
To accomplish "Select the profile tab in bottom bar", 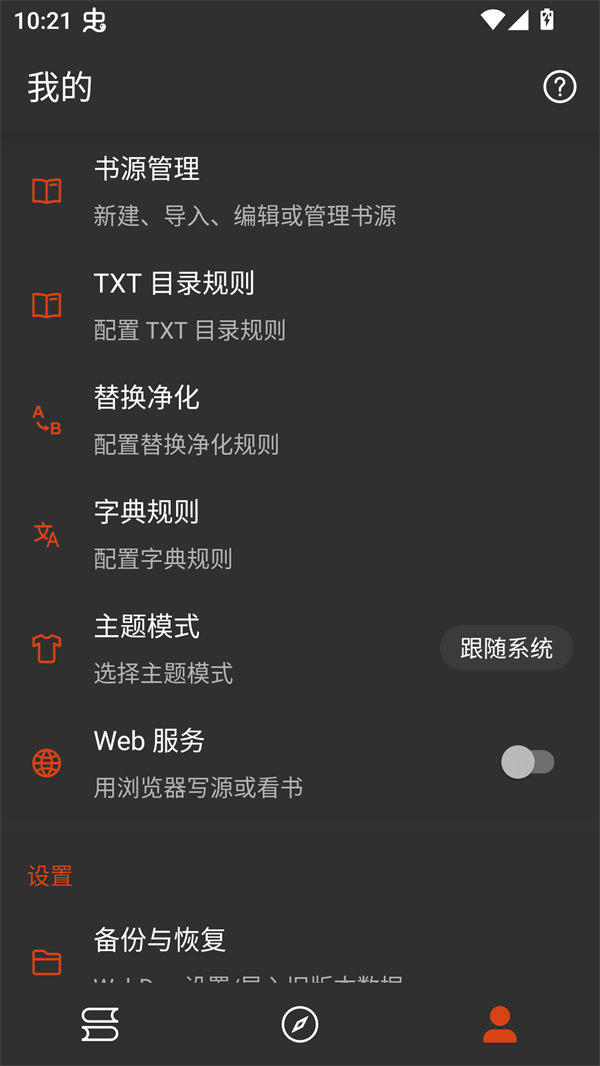I will (500, 1024).
